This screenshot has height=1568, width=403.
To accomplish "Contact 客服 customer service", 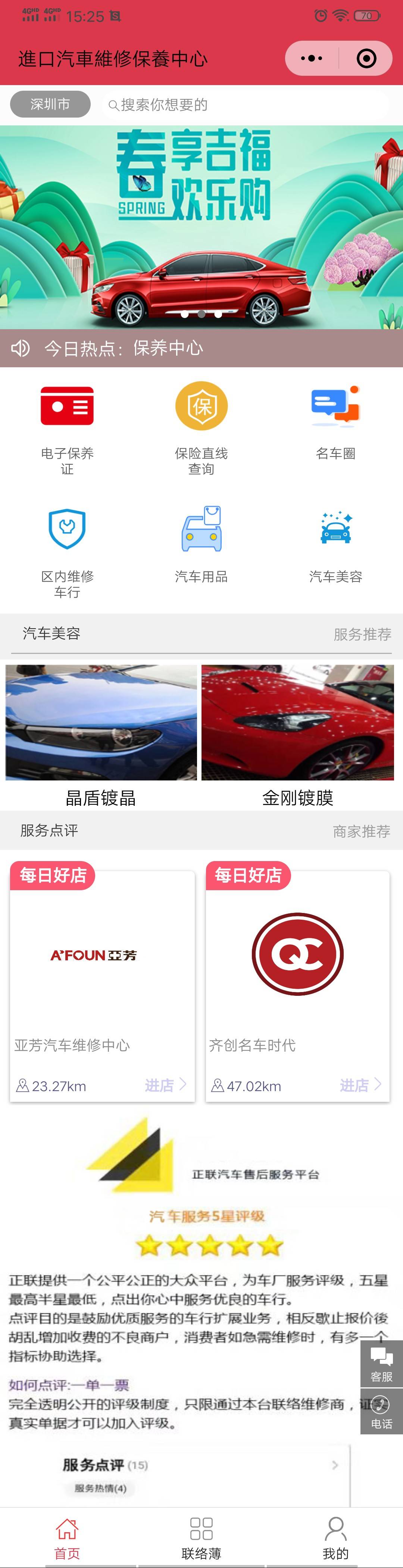I will point(382,1363).
